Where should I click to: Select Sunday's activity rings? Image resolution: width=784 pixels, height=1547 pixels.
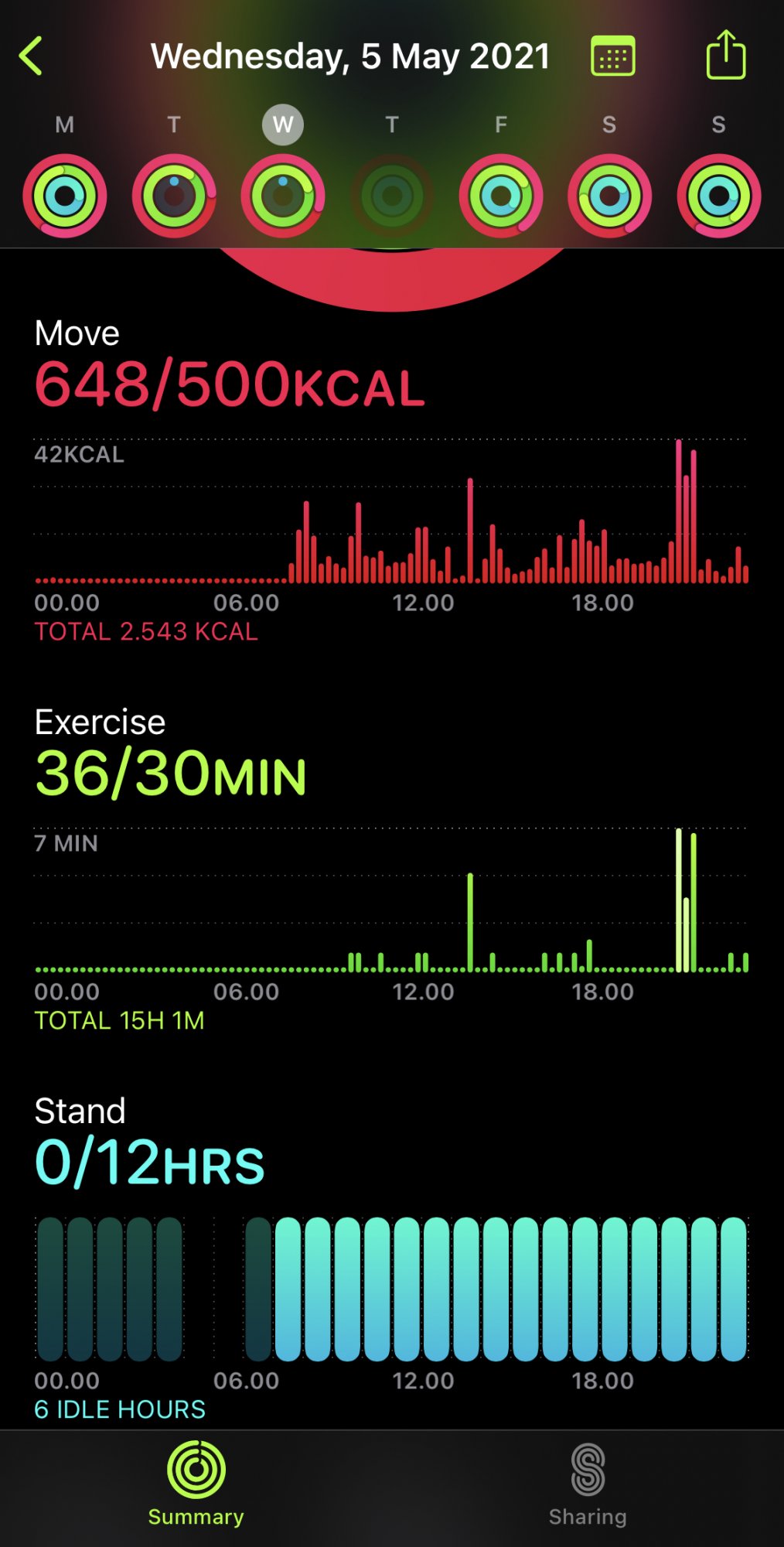[718, 195]
